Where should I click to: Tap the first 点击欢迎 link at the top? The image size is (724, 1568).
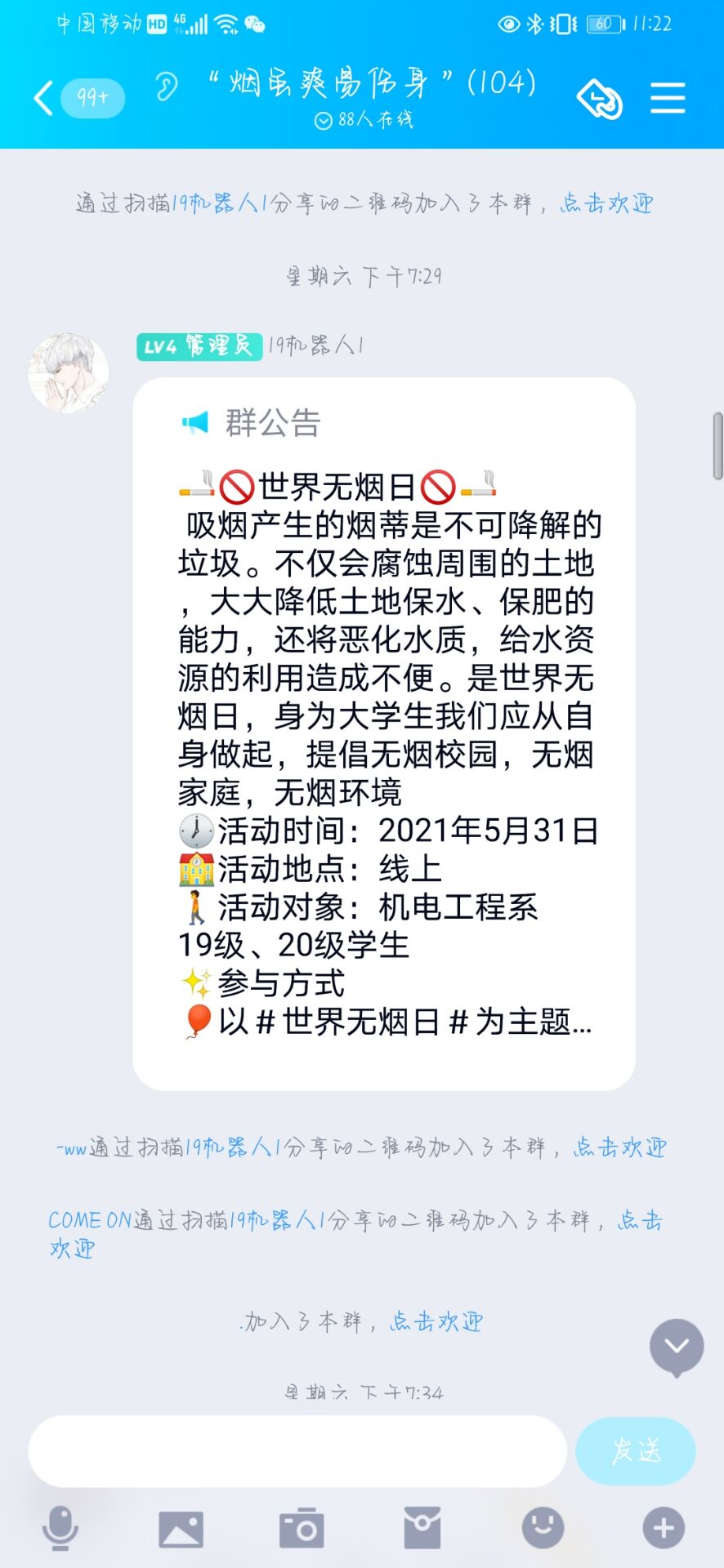[x=606, y=203]
